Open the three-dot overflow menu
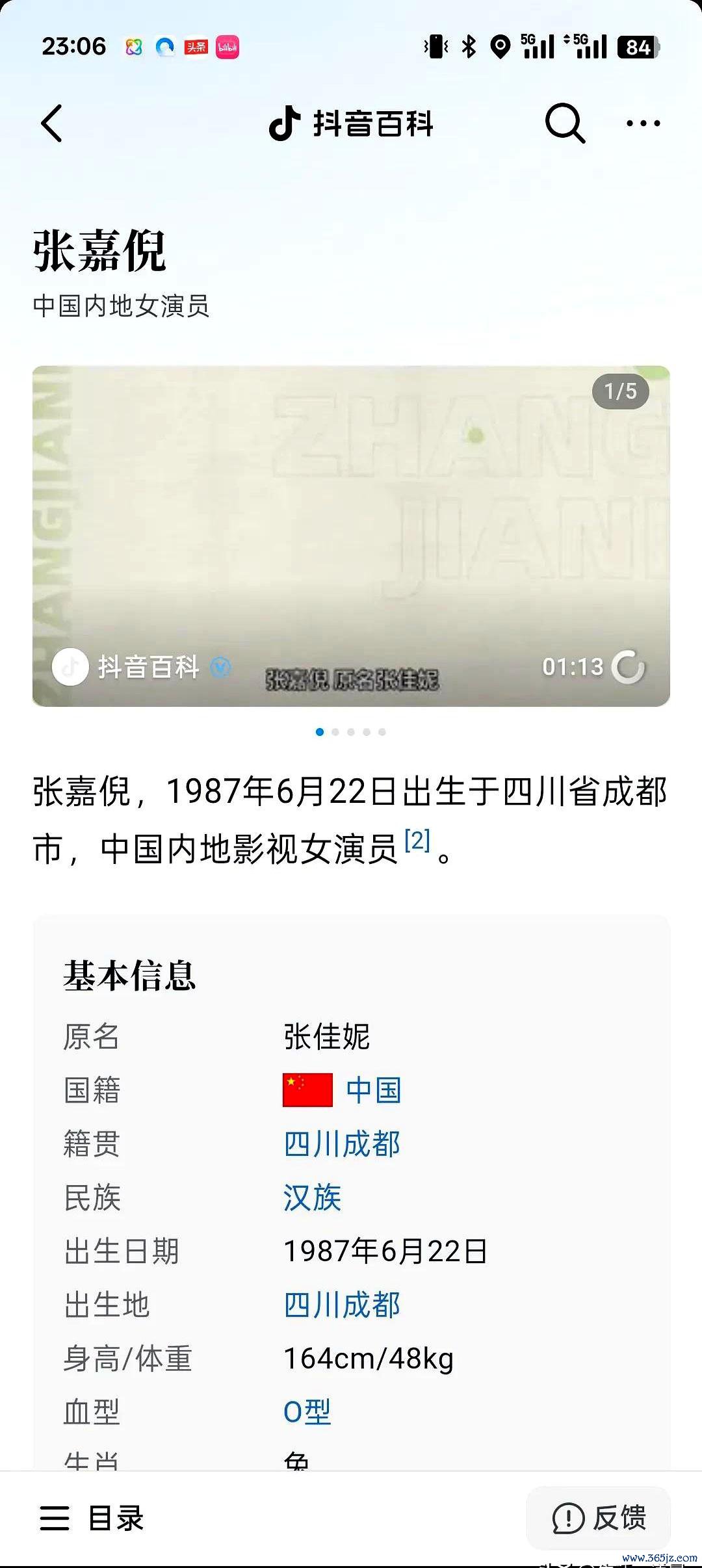Image resolution: width=702 pixels, height=1568 pixels. (643, 123)
